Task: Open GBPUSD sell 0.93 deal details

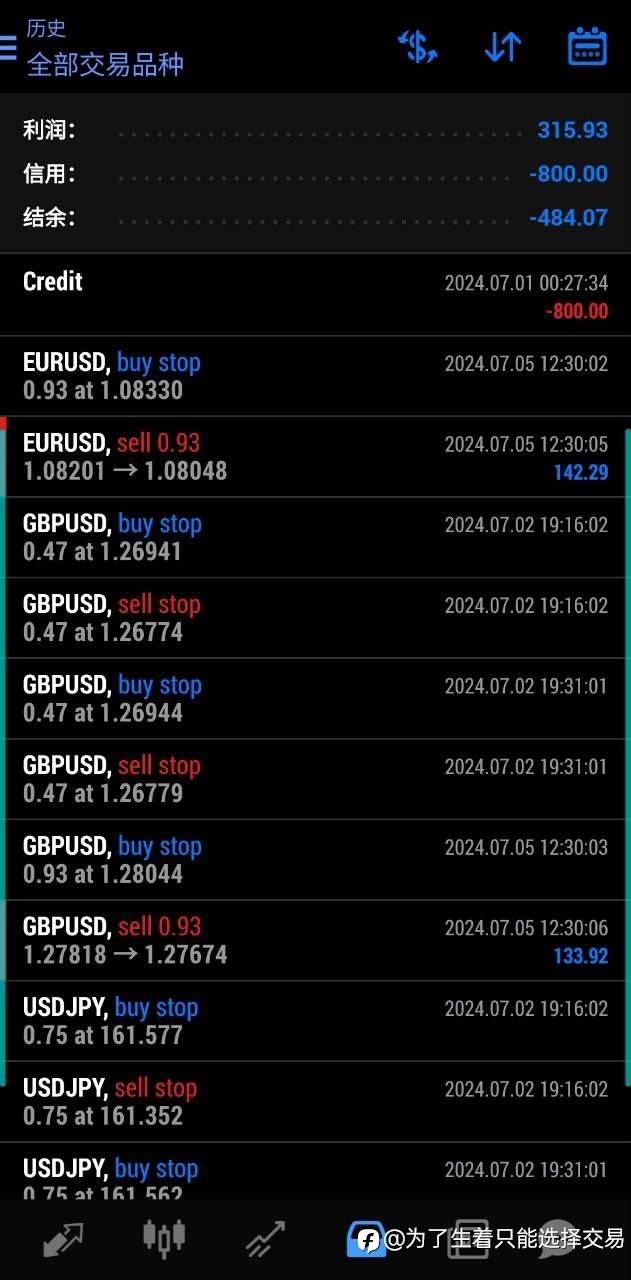Action: 315,941
